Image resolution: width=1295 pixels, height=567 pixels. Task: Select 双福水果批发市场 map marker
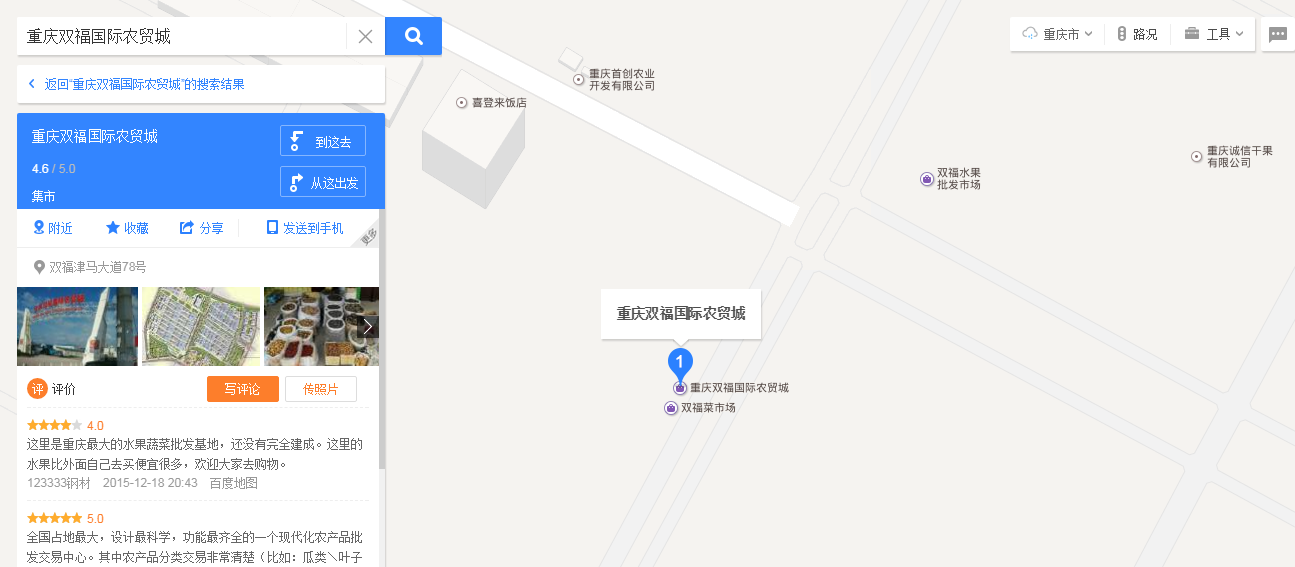[927, 179]
